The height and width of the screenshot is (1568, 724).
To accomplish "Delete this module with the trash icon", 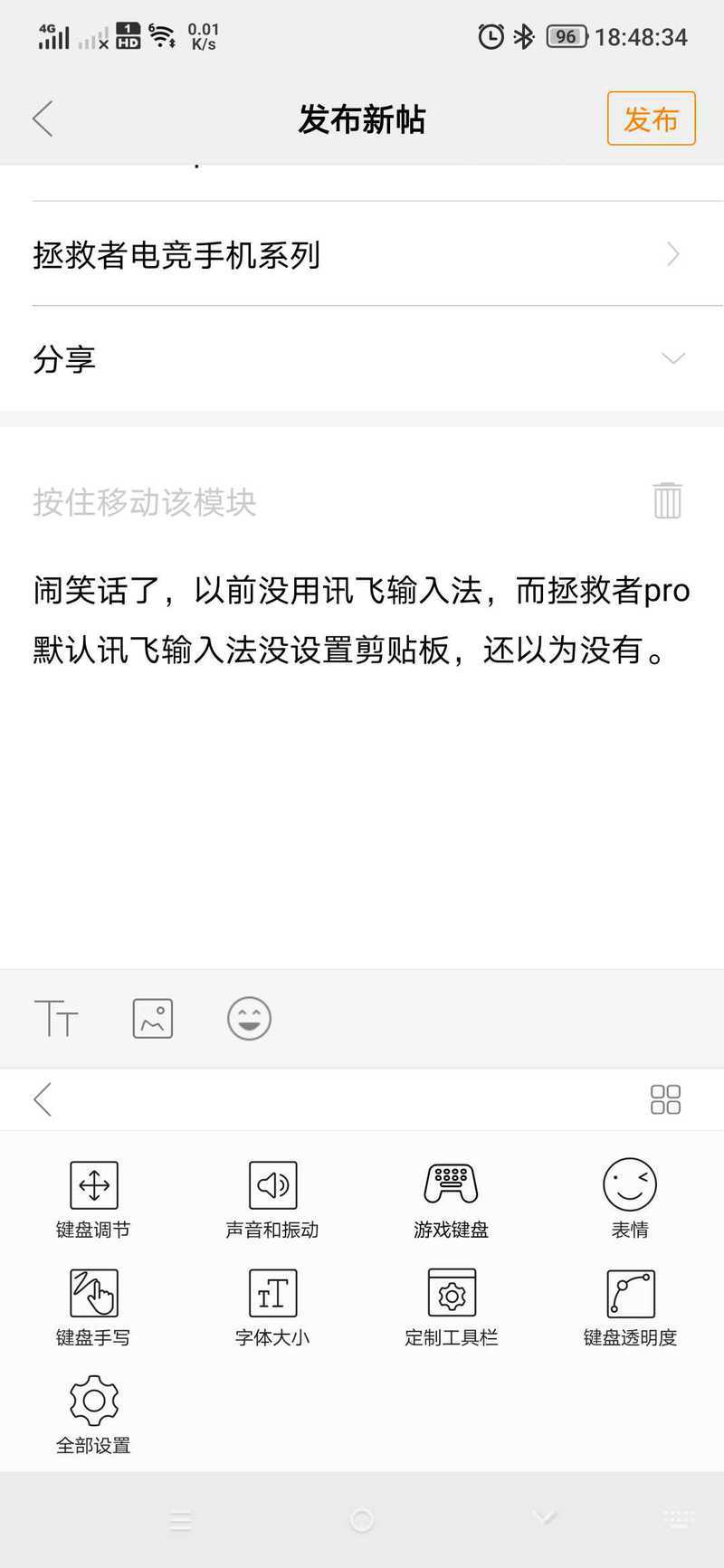I will (x=667, y=500).
